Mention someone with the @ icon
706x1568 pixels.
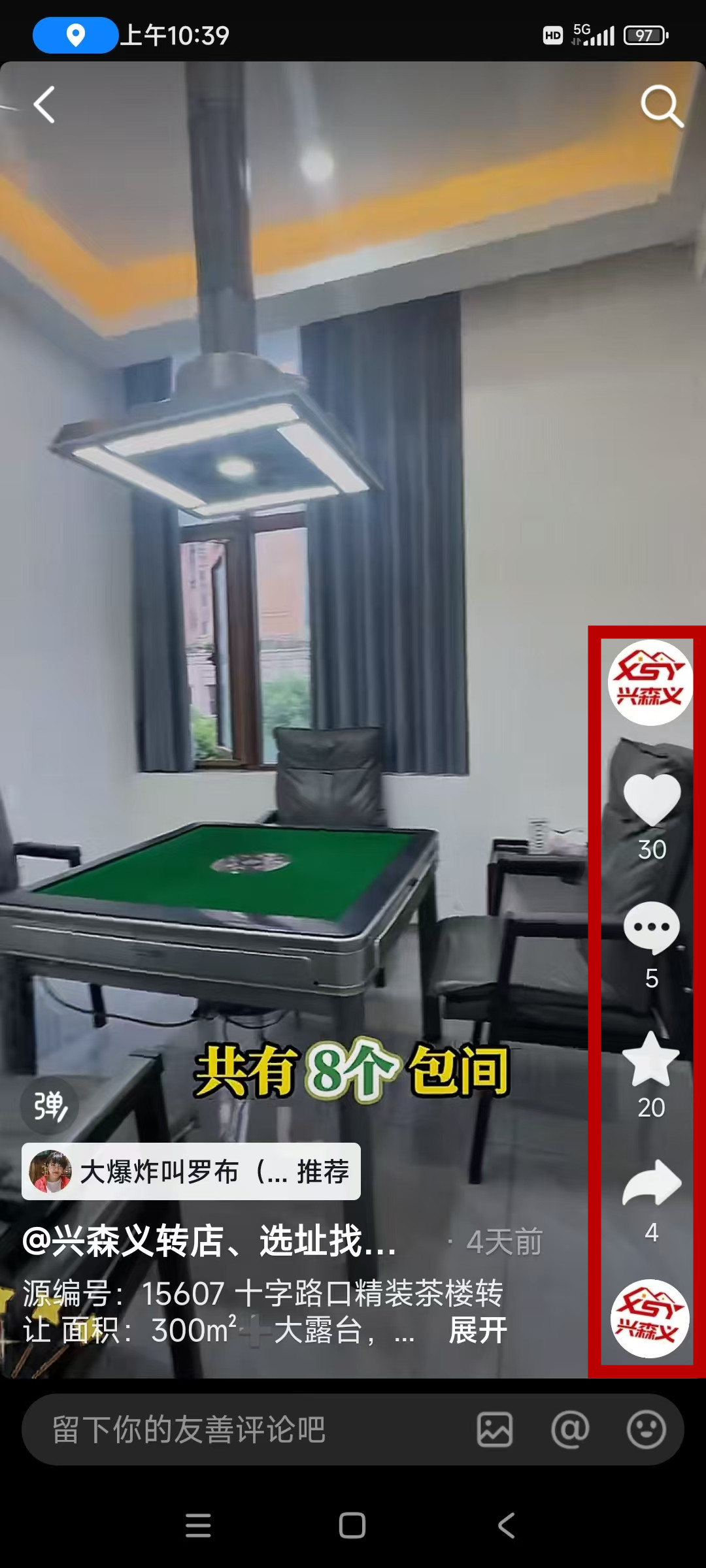coord(570,1429)
